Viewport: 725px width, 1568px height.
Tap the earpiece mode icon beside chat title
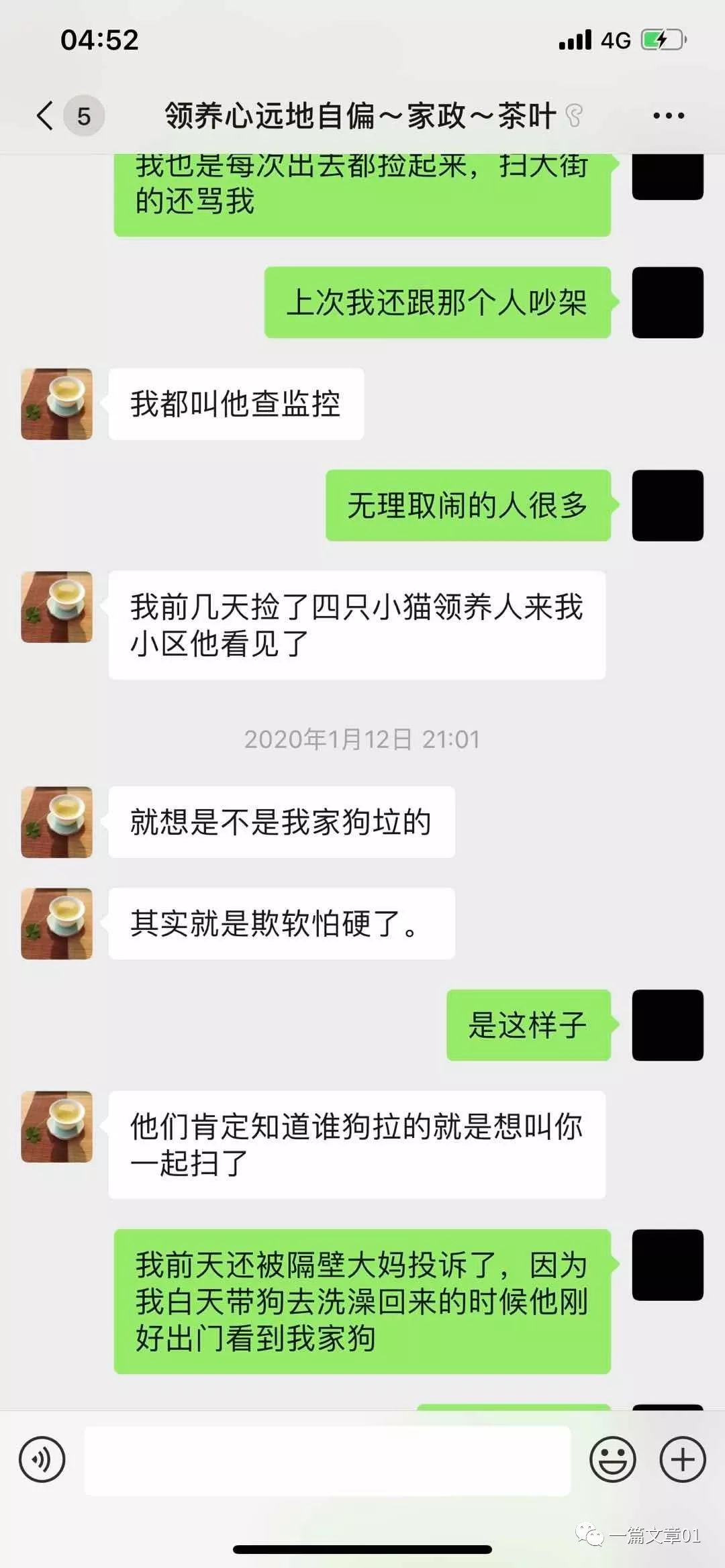point(575,115)
